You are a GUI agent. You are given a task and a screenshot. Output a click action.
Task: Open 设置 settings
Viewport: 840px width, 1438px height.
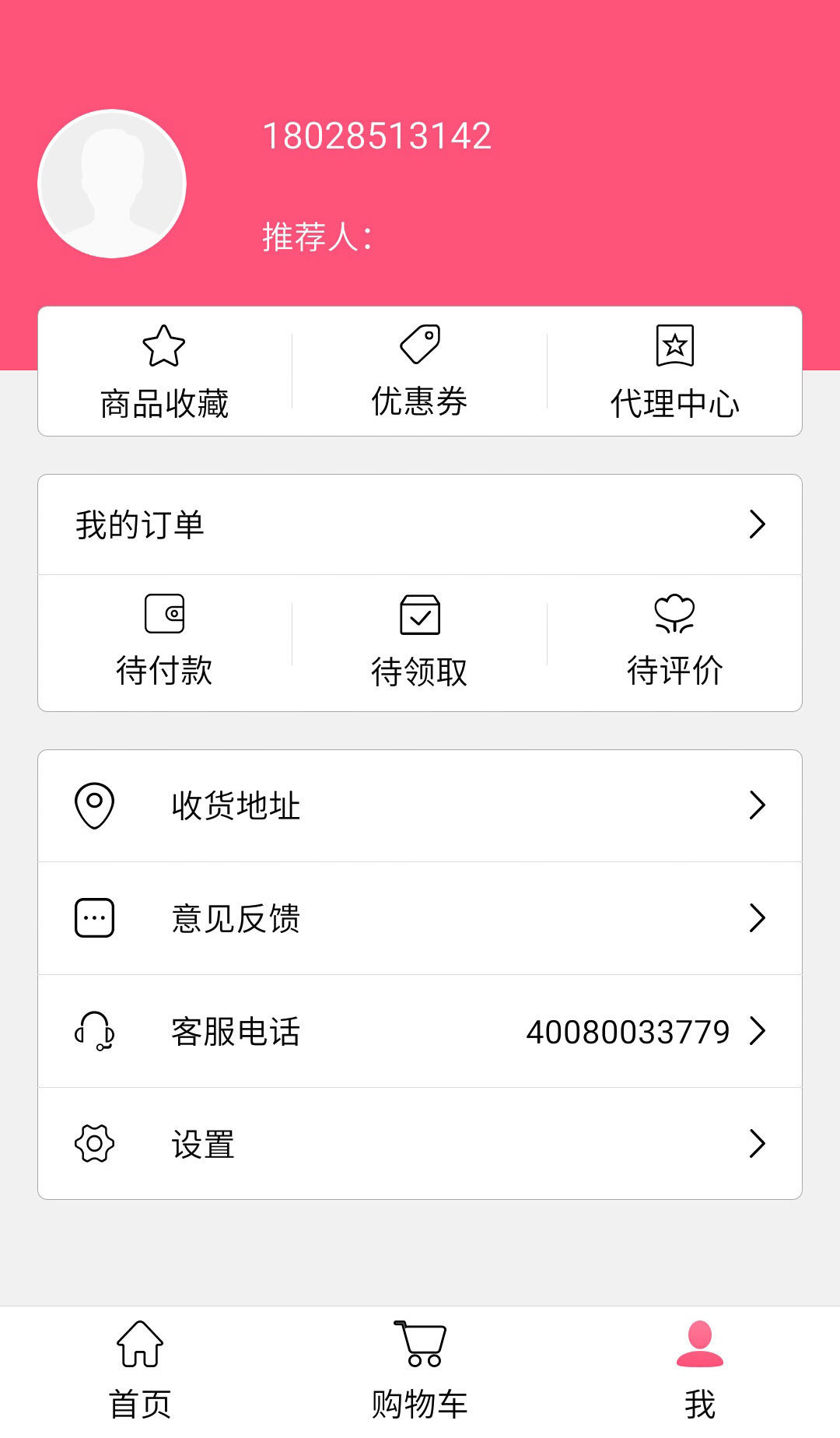click(420, 1144)
